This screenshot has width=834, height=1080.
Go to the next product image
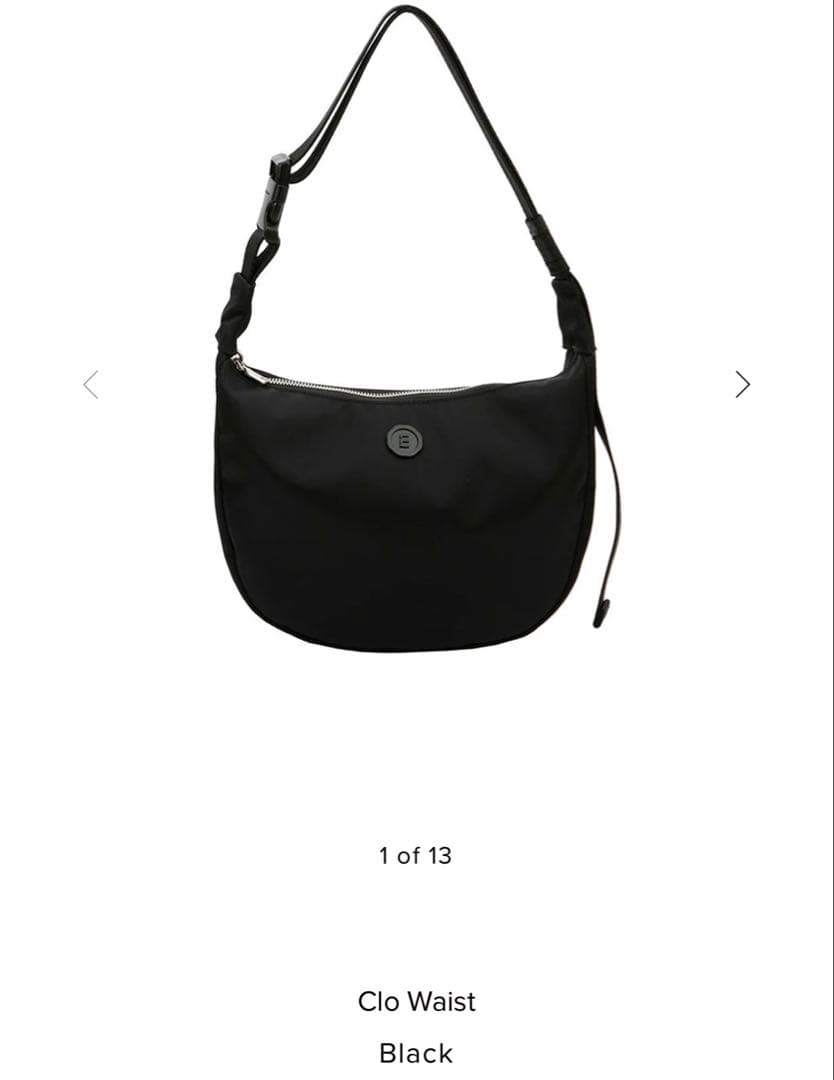click(x=742, y=384)
